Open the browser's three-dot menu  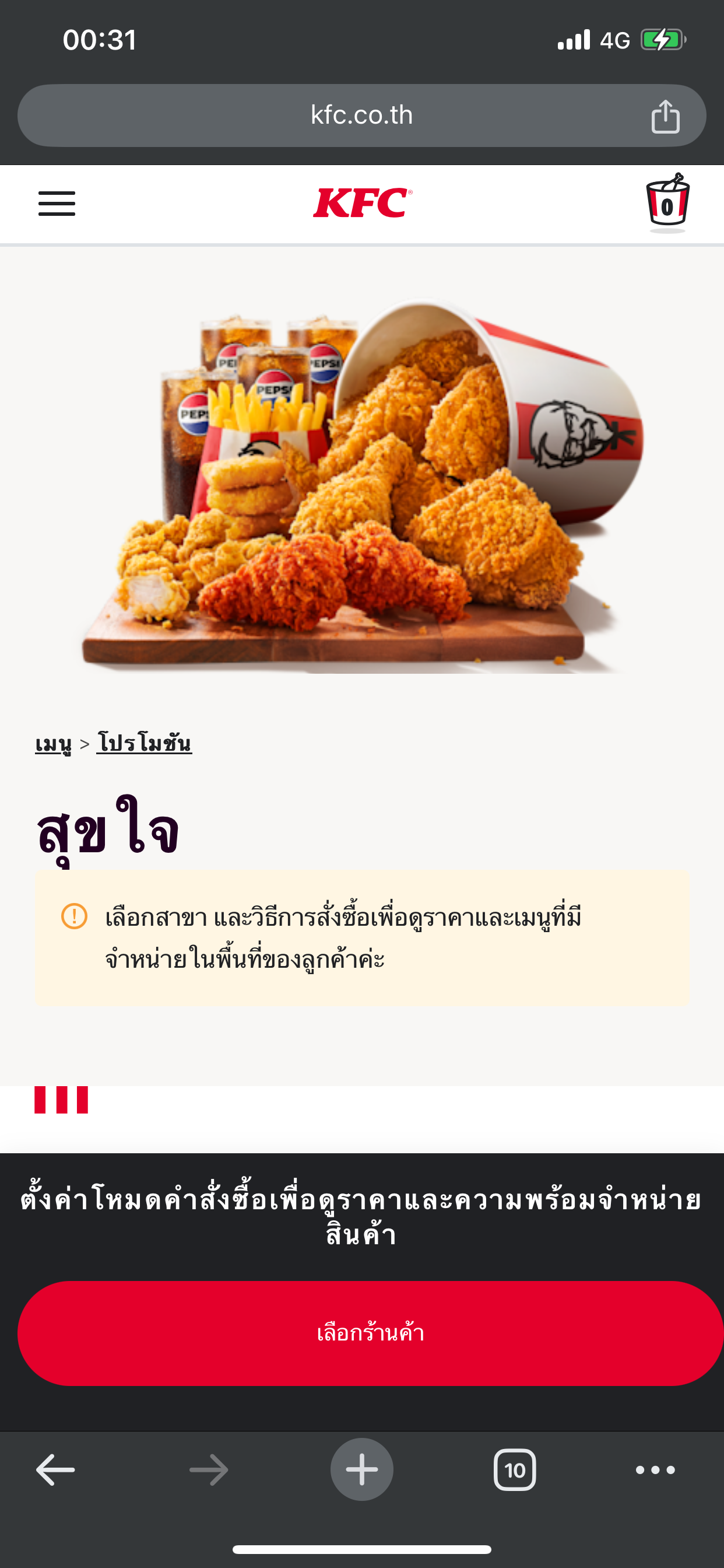pyautogui.click(x=655, y=1469)
